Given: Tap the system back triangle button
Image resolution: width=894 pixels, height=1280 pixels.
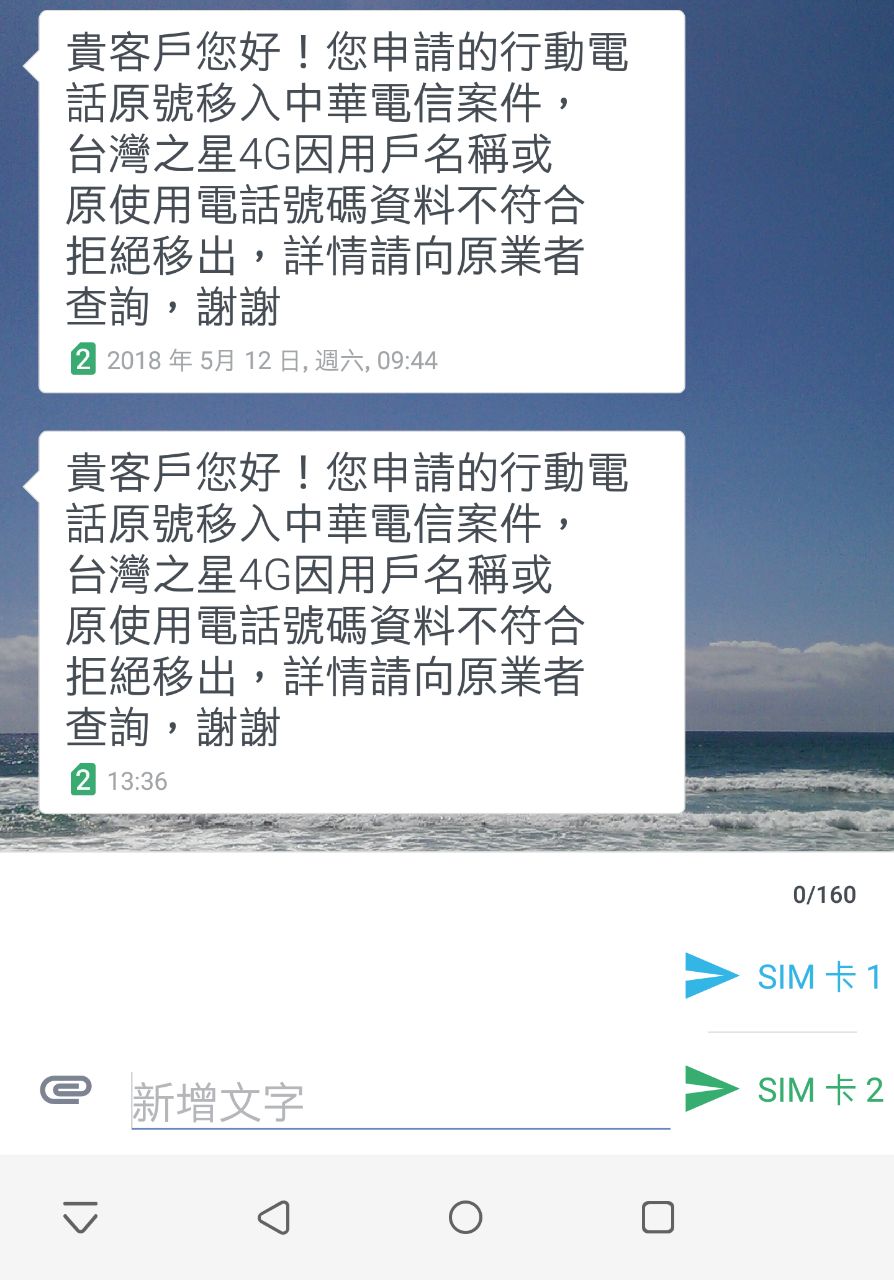Looking at the screenshot, I should point(273,1217).
